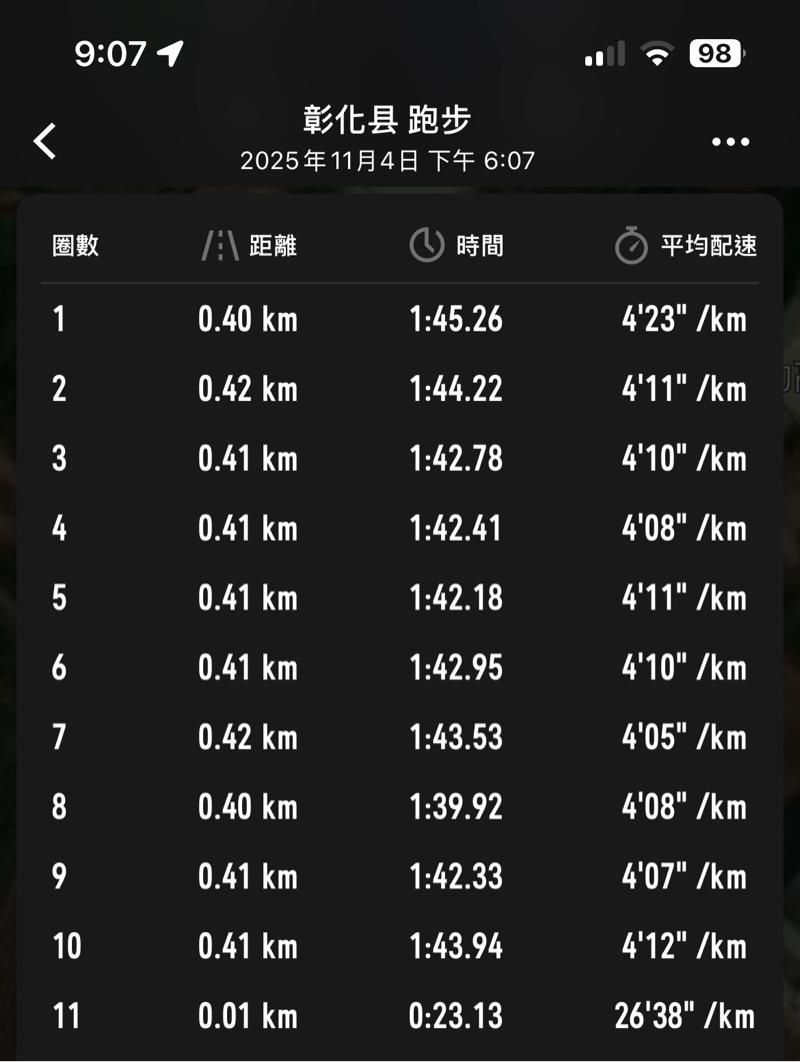This screenshot has height=1062, width=800.
Task: Open the three-dot overflow menu
Action: (730, 142)
